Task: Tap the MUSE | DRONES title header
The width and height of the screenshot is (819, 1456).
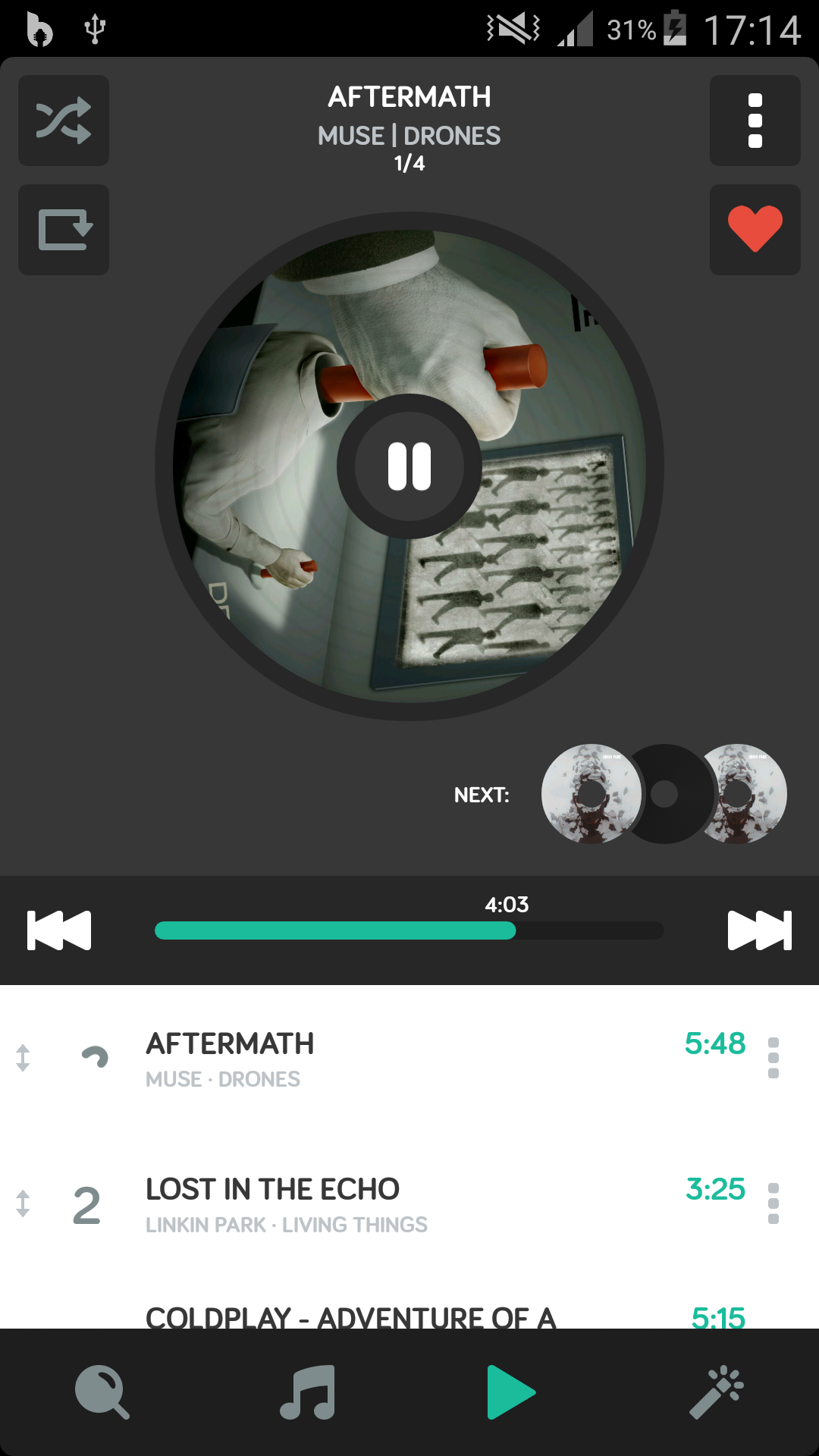Action: (409, 135)
